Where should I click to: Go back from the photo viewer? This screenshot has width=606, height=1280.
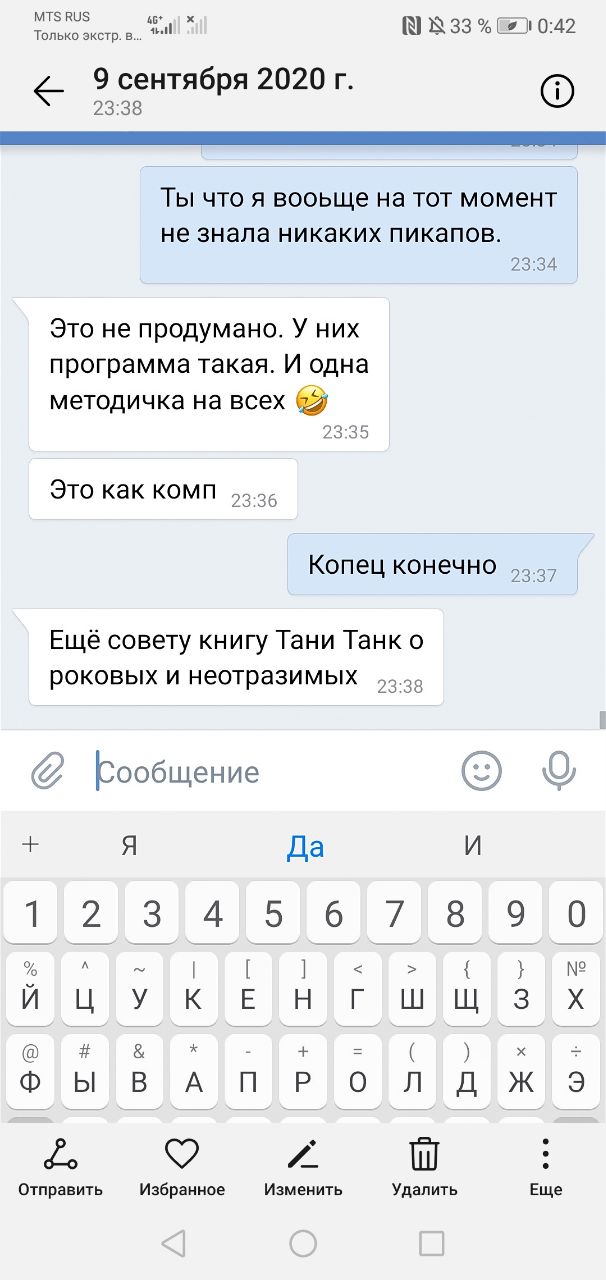48,91
